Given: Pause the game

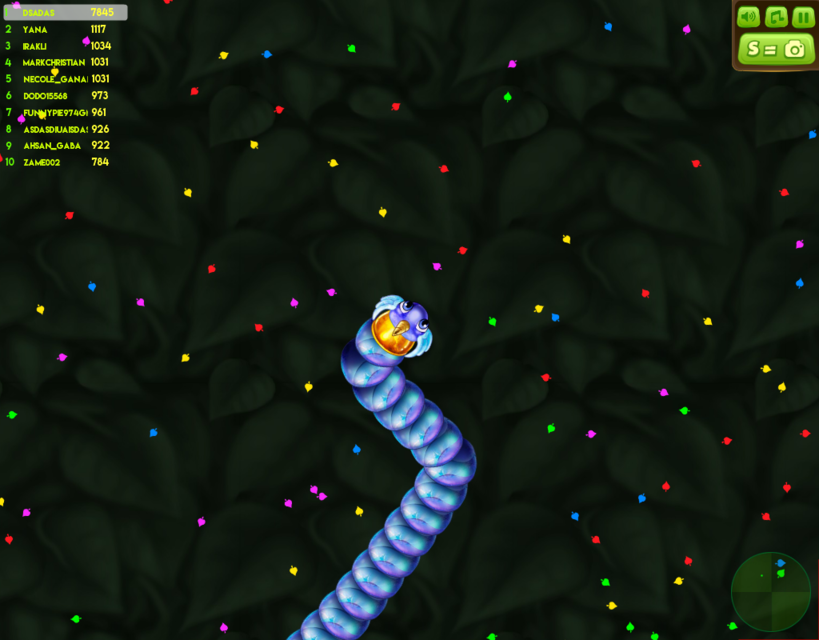Looking at the screenshot, I should (803, 17).
